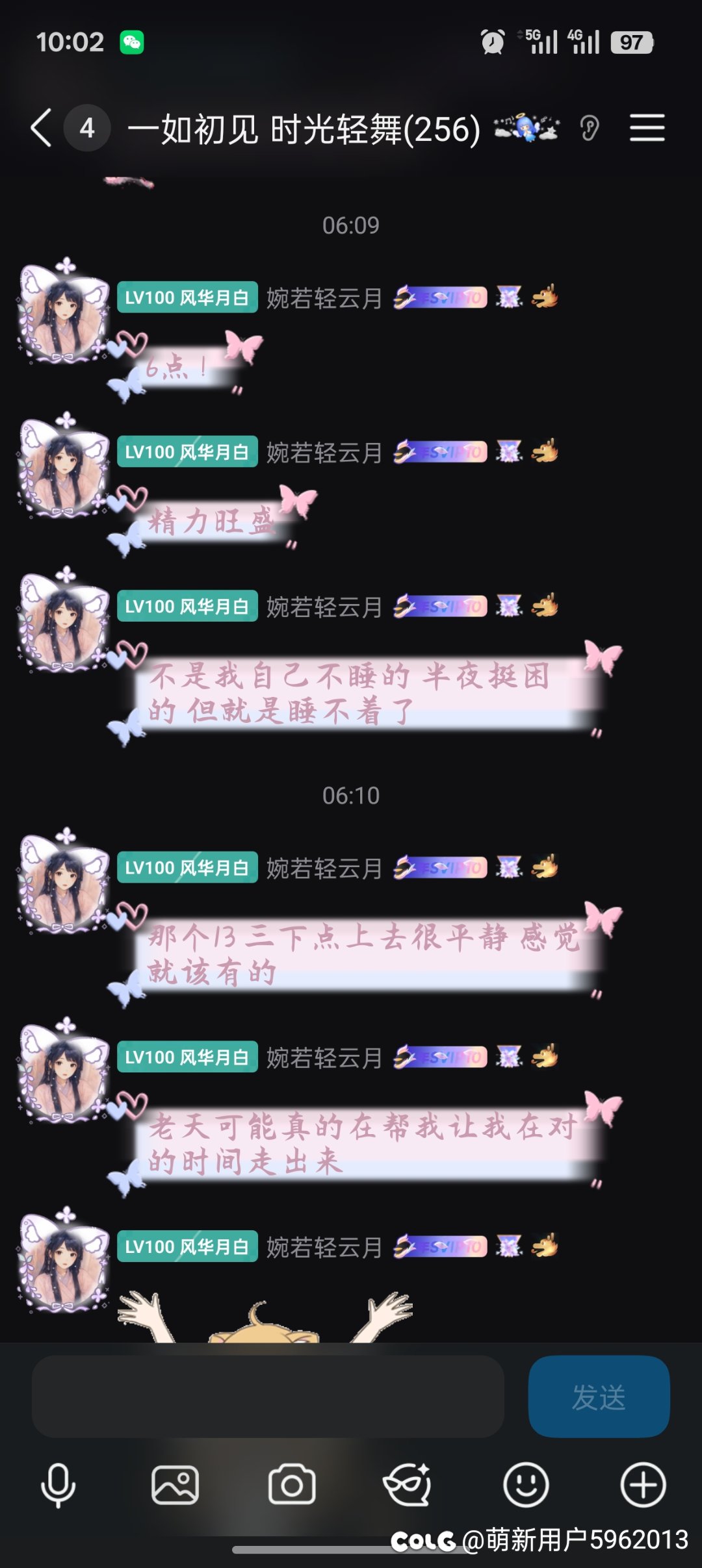Open the emoji picker
This screenshot has height=1568, width=702.
[x=526, y=1485]
